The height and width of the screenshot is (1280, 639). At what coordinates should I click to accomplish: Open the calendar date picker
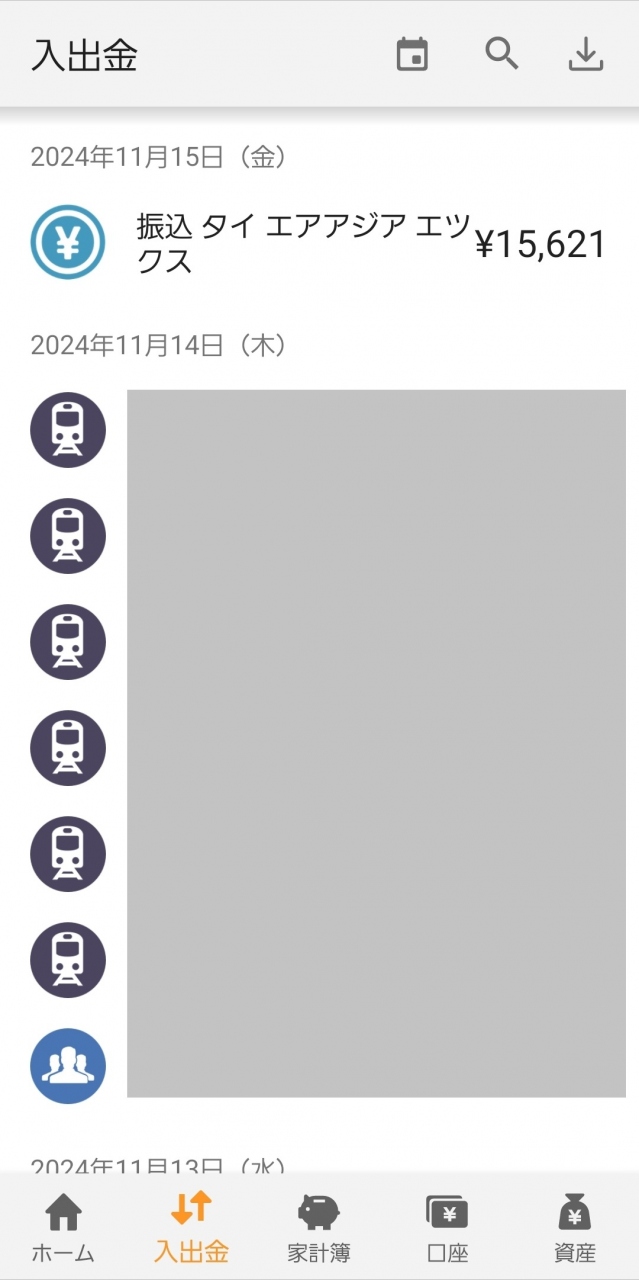(412, 55)
